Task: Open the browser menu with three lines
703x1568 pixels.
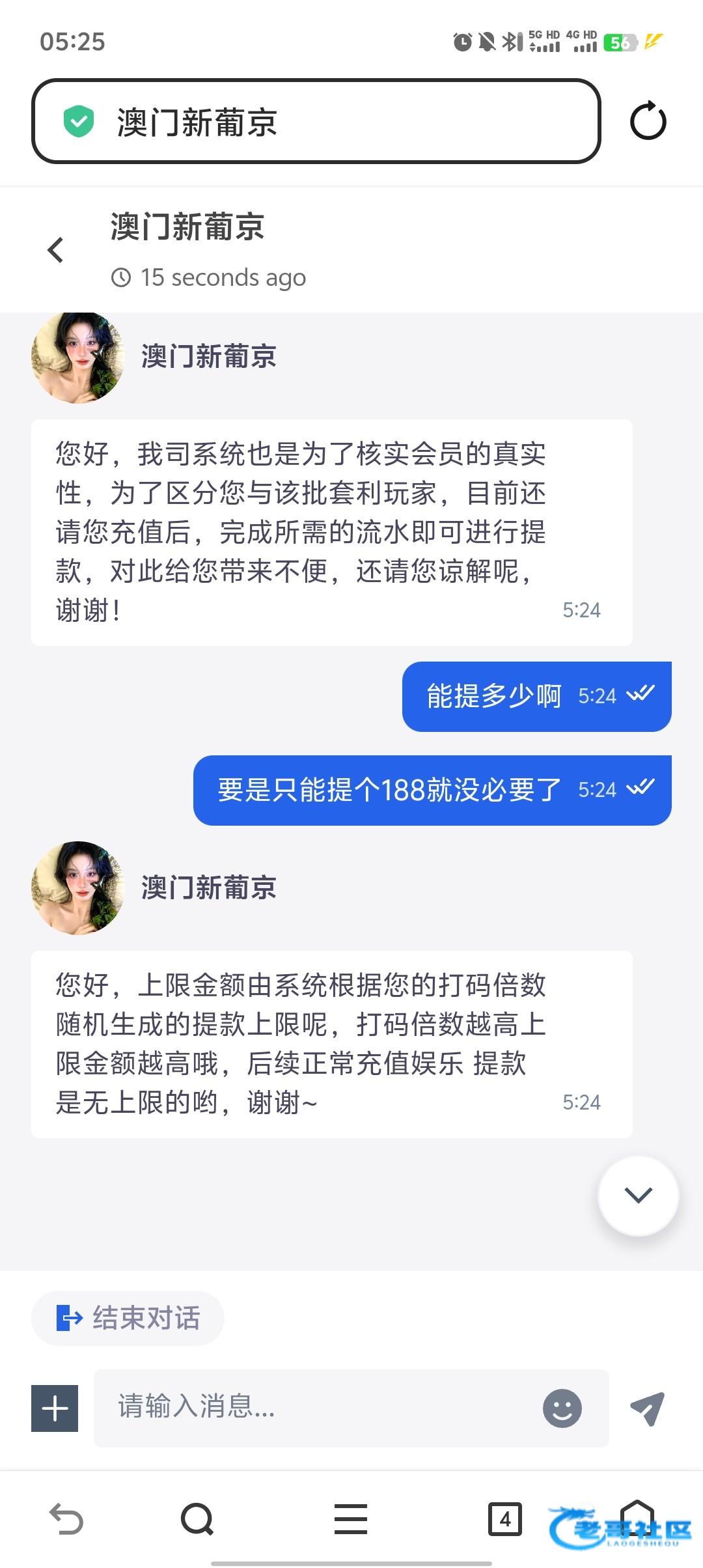Action: [351, 1519]
